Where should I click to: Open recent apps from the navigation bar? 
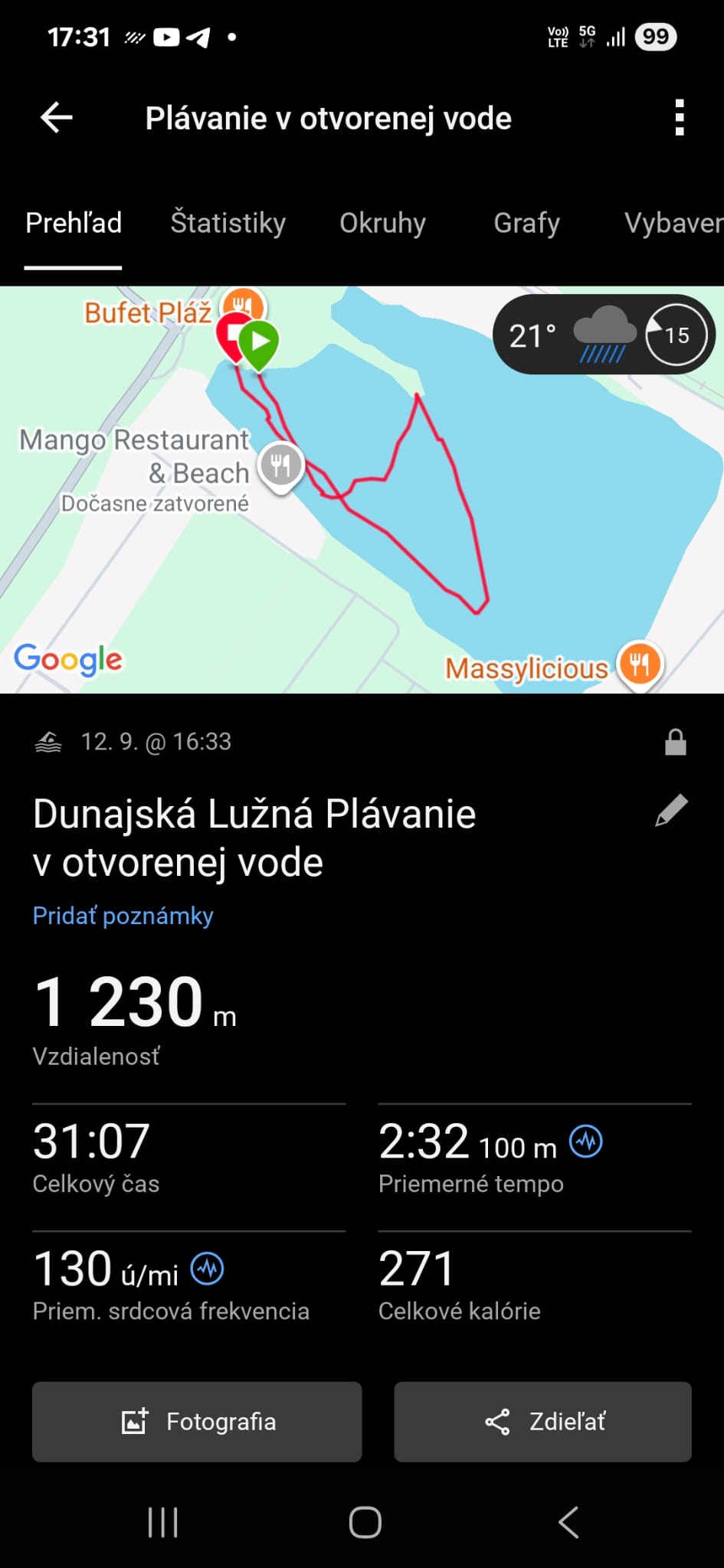coord(162,1523)
